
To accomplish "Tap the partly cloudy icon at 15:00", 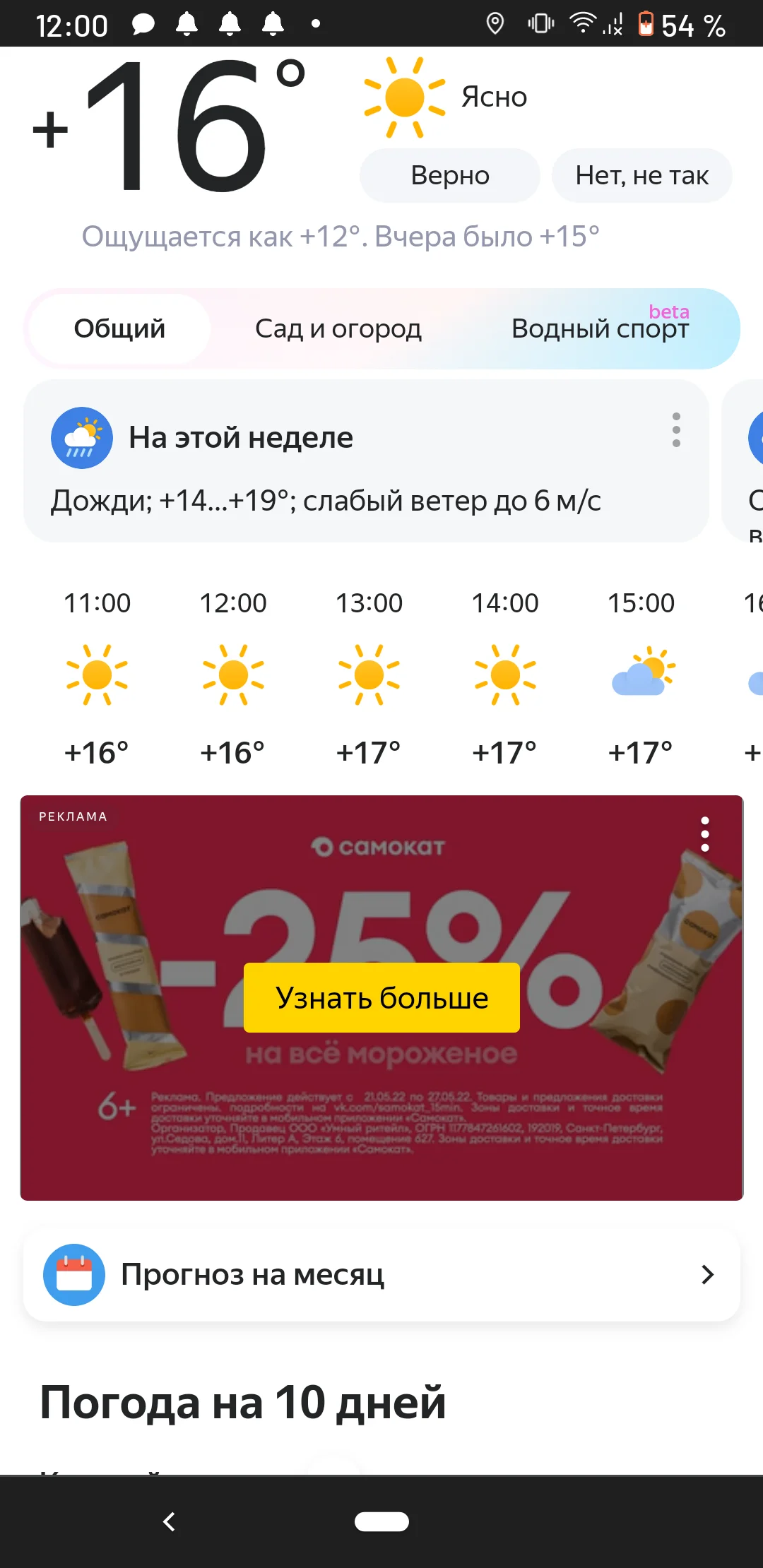I will (639, 675).
